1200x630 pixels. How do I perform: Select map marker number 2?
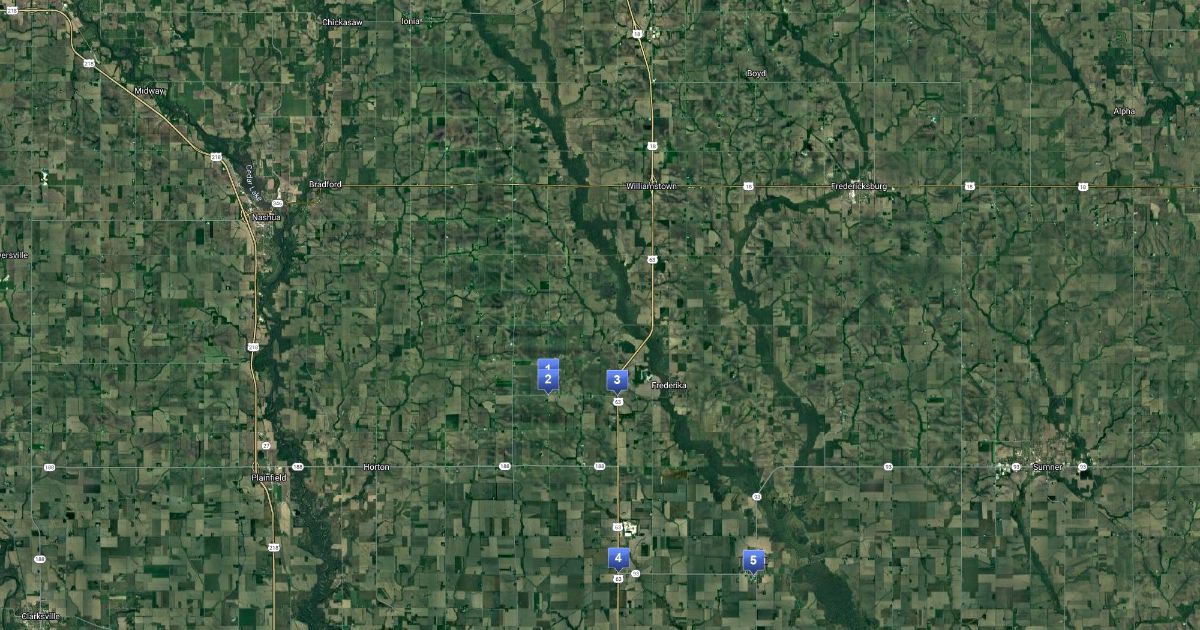[x=548, y=381]
